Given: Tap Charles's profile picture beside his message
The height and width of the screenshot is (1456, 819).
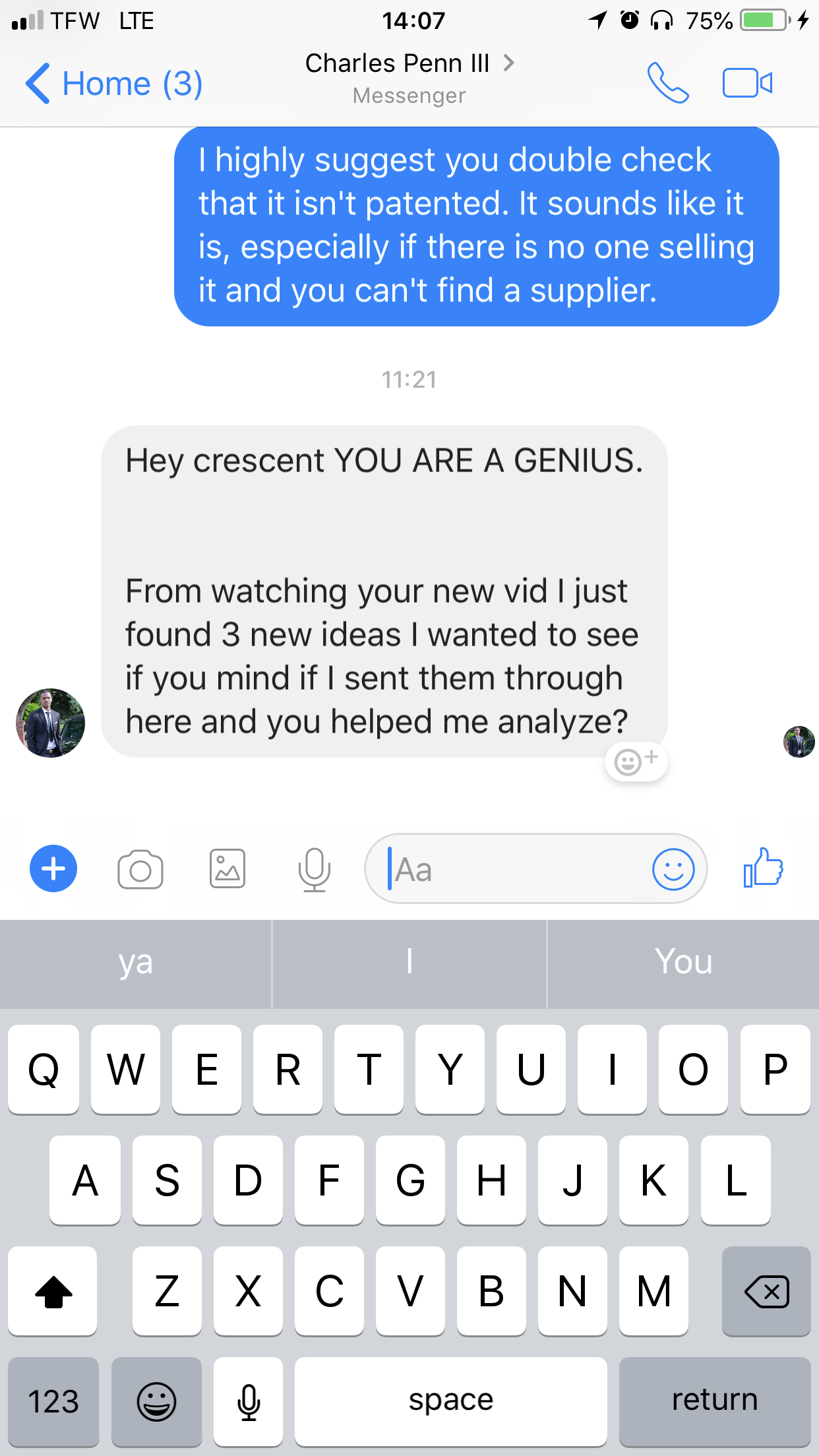Looking at the screenshot, I should 51,723.
